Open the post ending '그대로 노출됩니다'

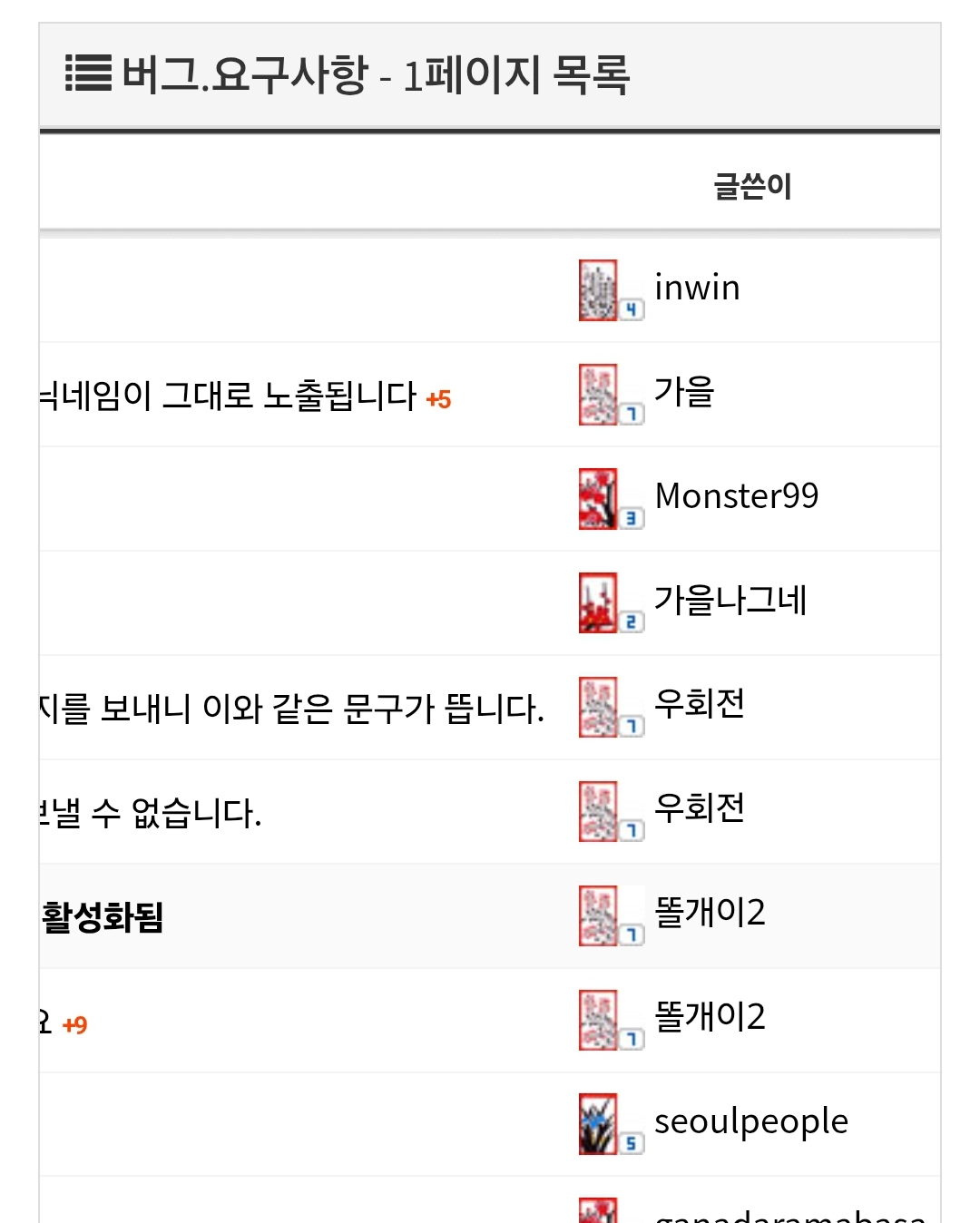tap(227, 396)
